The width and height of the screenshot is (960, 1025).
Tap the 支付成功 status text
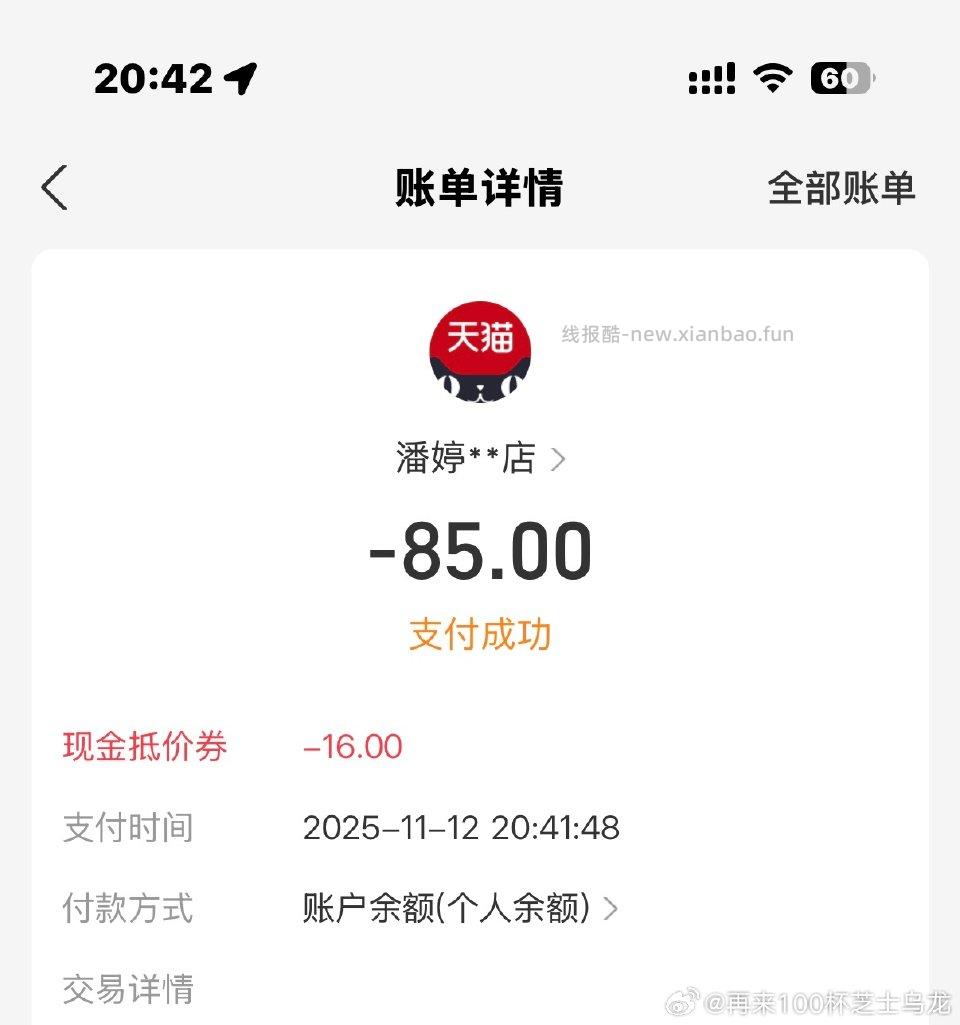tap(479, 634)
